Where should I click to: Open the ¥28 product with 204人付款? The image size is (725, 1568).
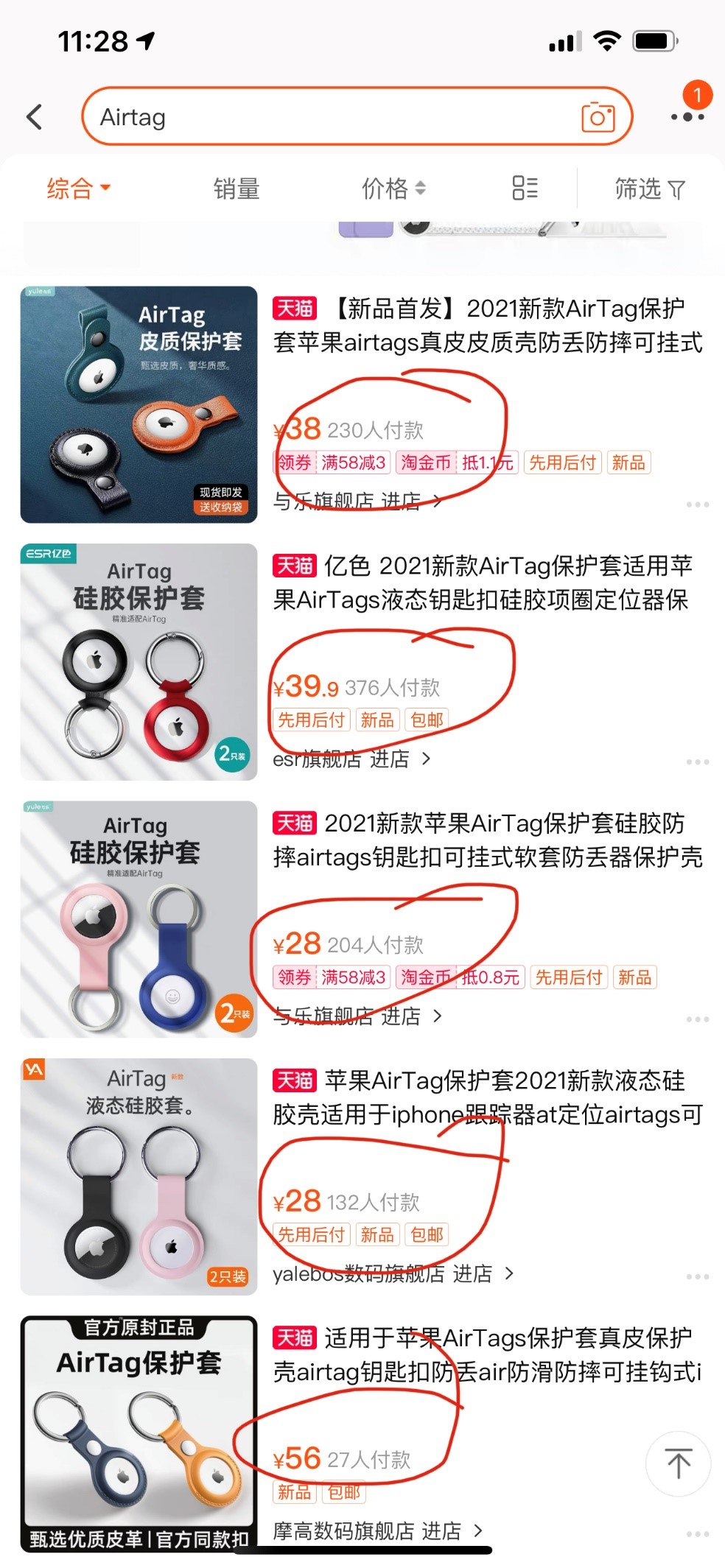point(139,919)
